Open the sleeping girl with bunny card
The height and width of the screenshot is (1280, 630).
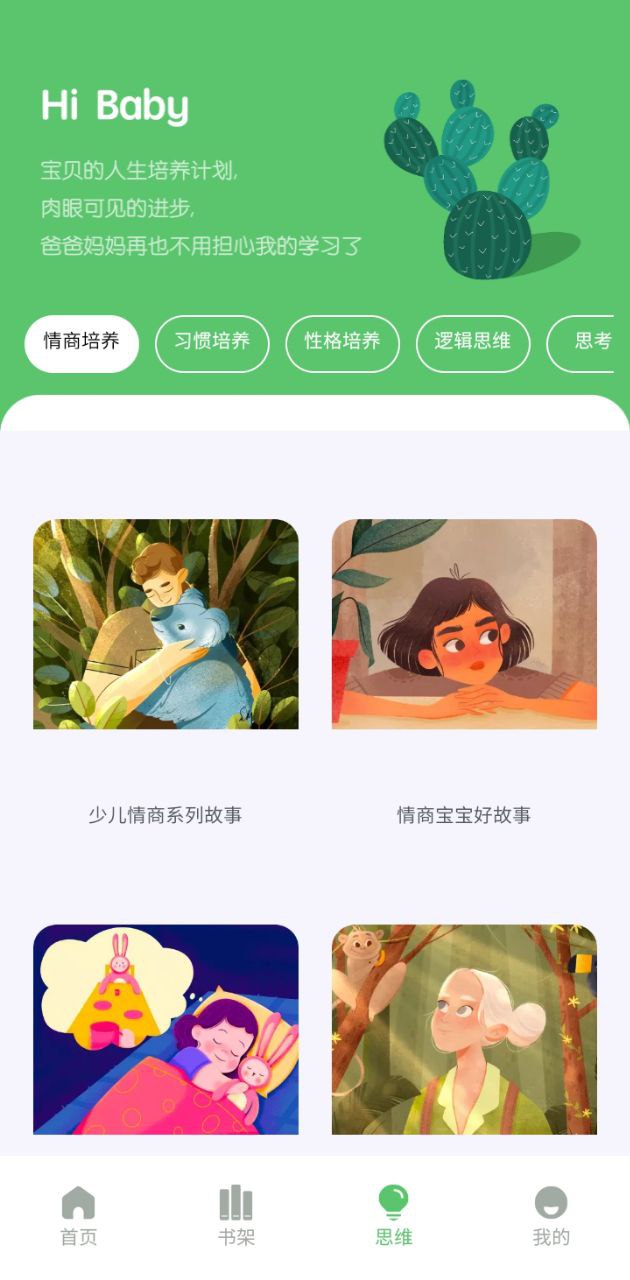(x=165, y=1029)
